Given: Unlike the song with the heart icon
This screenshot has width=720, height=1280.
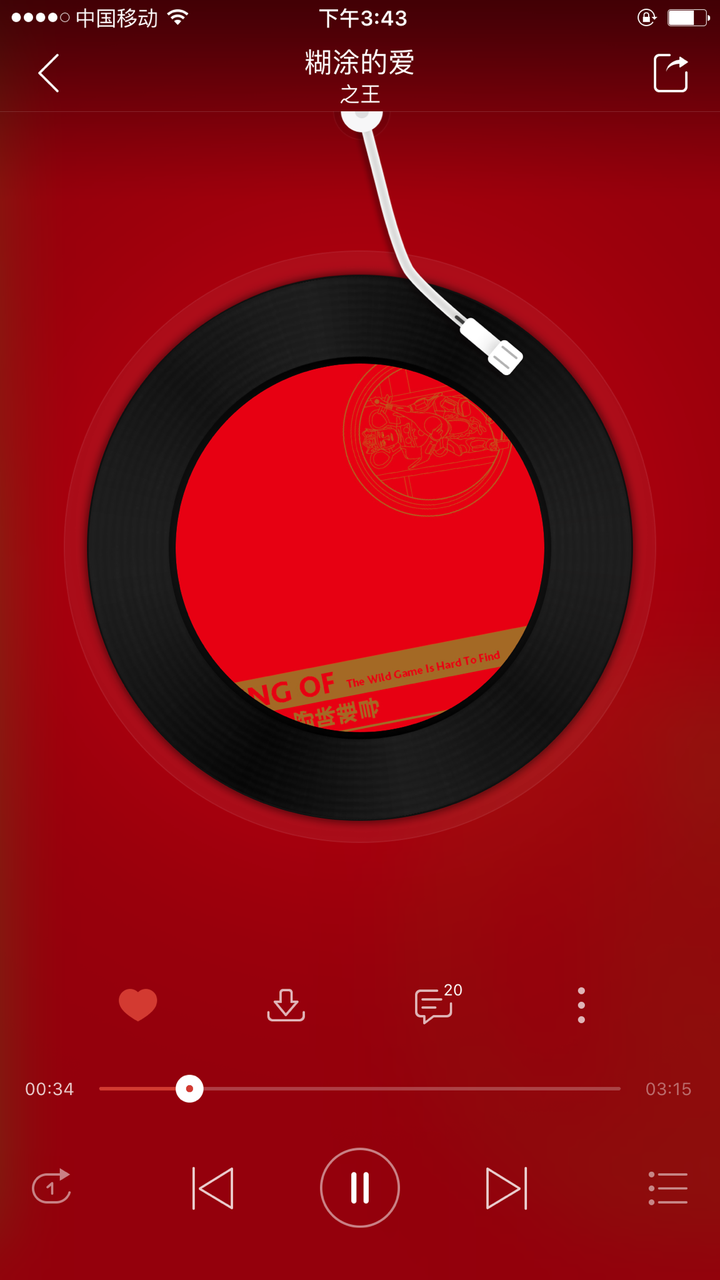Looking at the screenshot, I should 138,1004.
